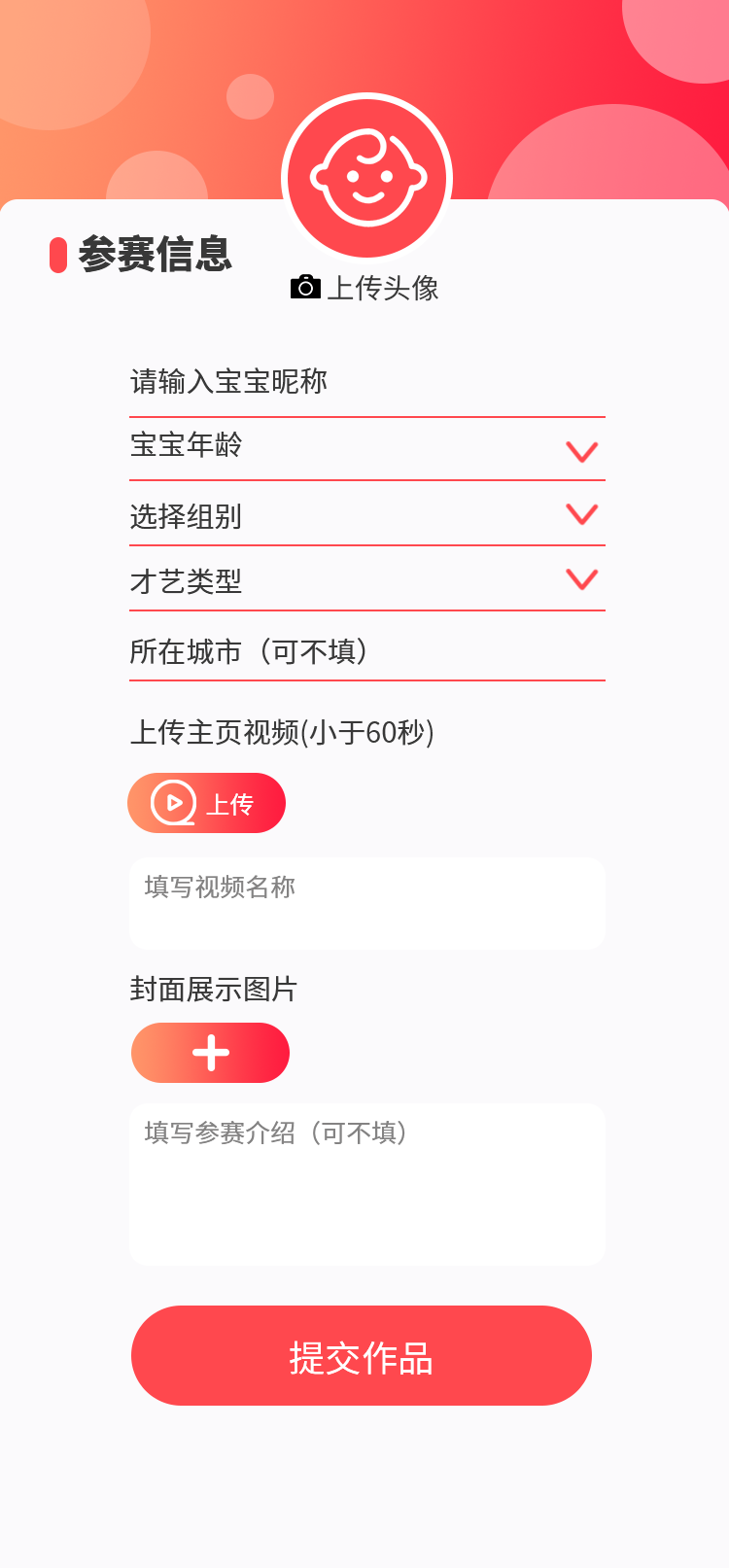Image resolution: width=729 pixels, height=1568 pixels.
Task: Click the 上传头像 upload avatar label
Action: (385, 288)
